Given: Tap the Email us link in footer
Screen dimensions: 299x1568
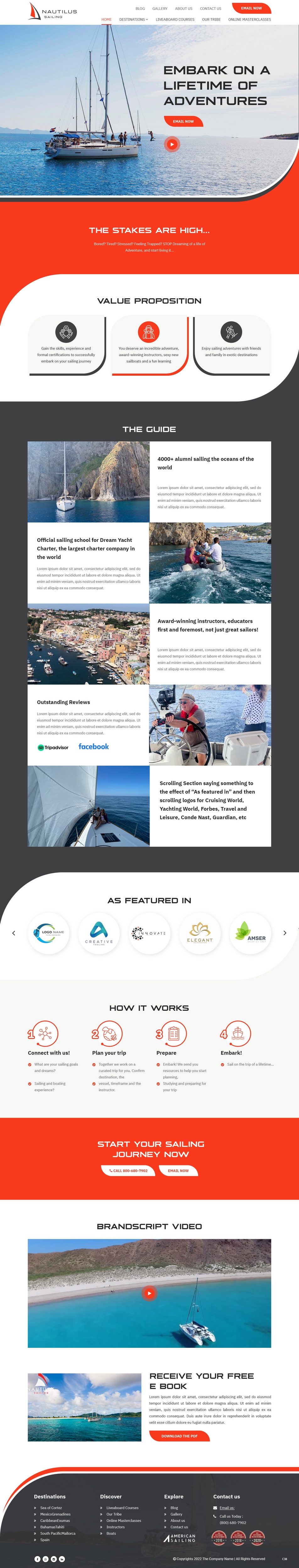Looking at the screenshot, I should click(x=226, y=1508).
